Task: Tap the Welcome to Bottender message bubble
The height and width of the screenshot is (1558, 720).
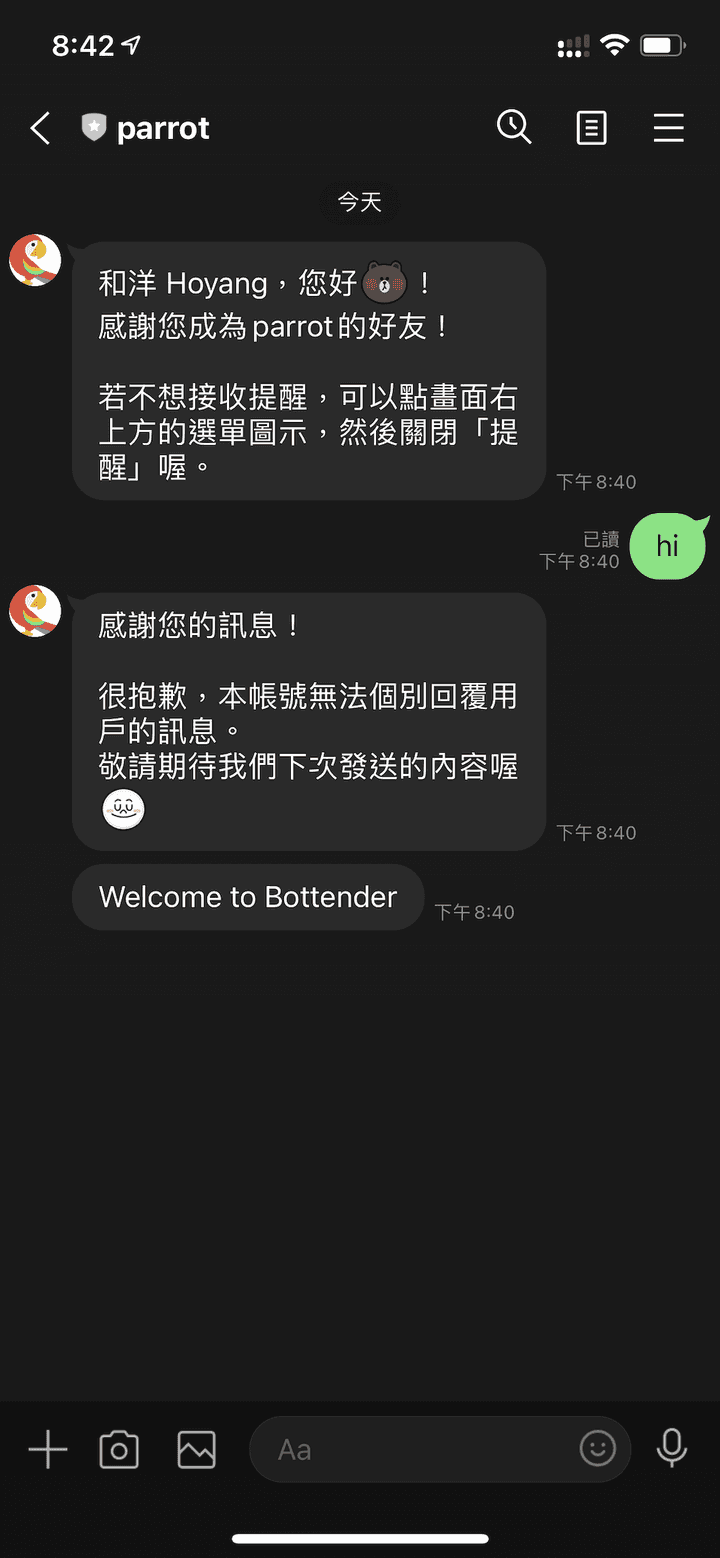Action: (x=247, y=897)
